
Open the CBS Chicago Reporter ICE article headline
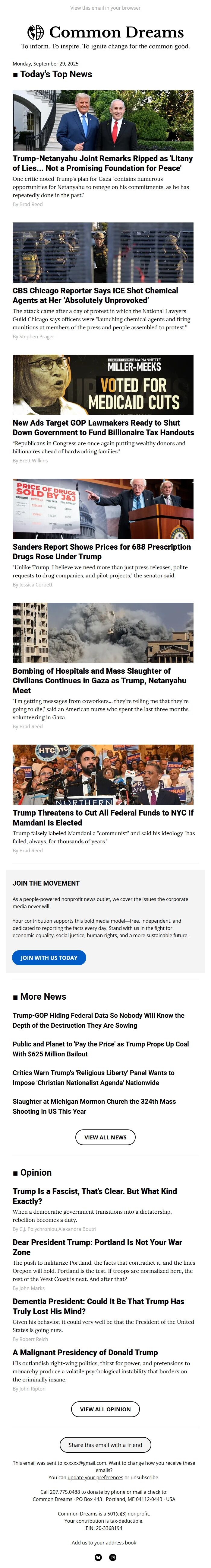click(96, 295)
